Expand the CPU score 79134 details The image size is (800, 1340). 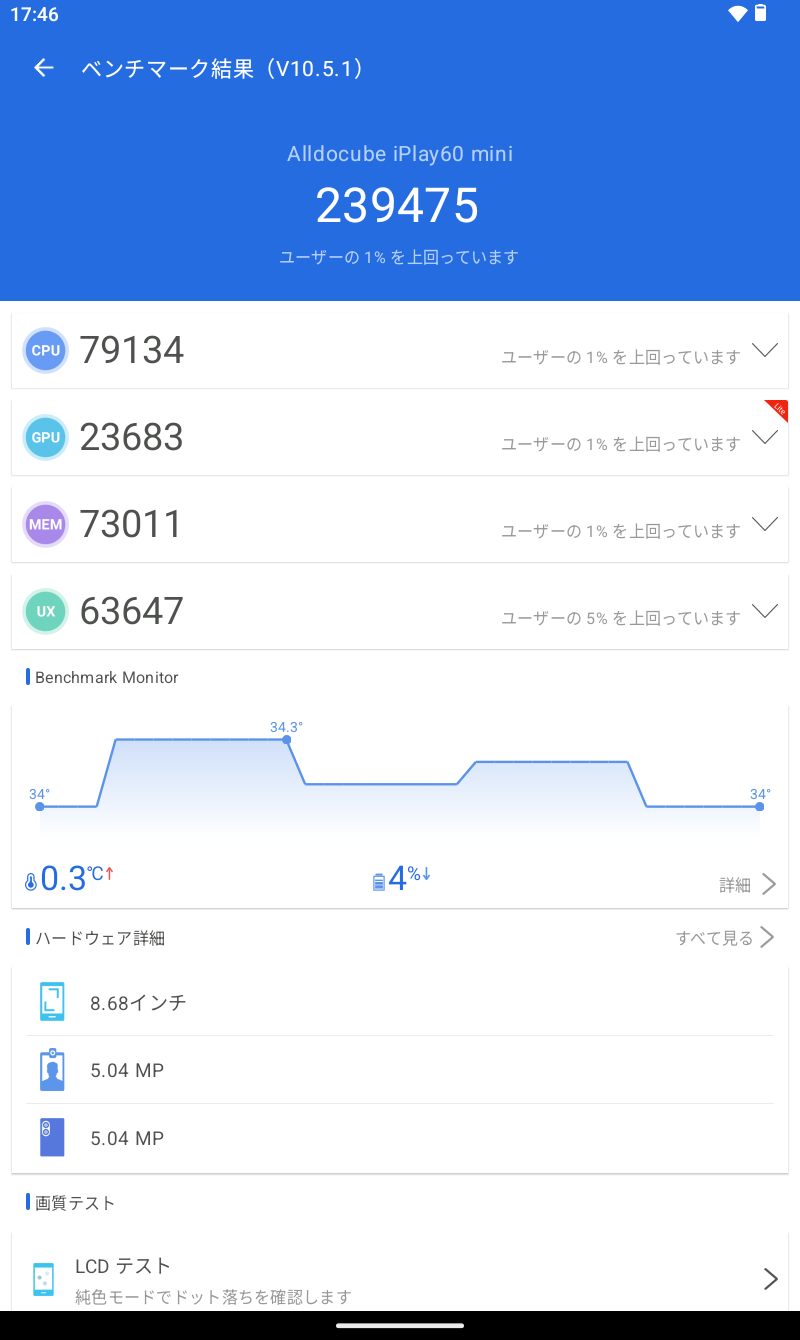[765, 350]
